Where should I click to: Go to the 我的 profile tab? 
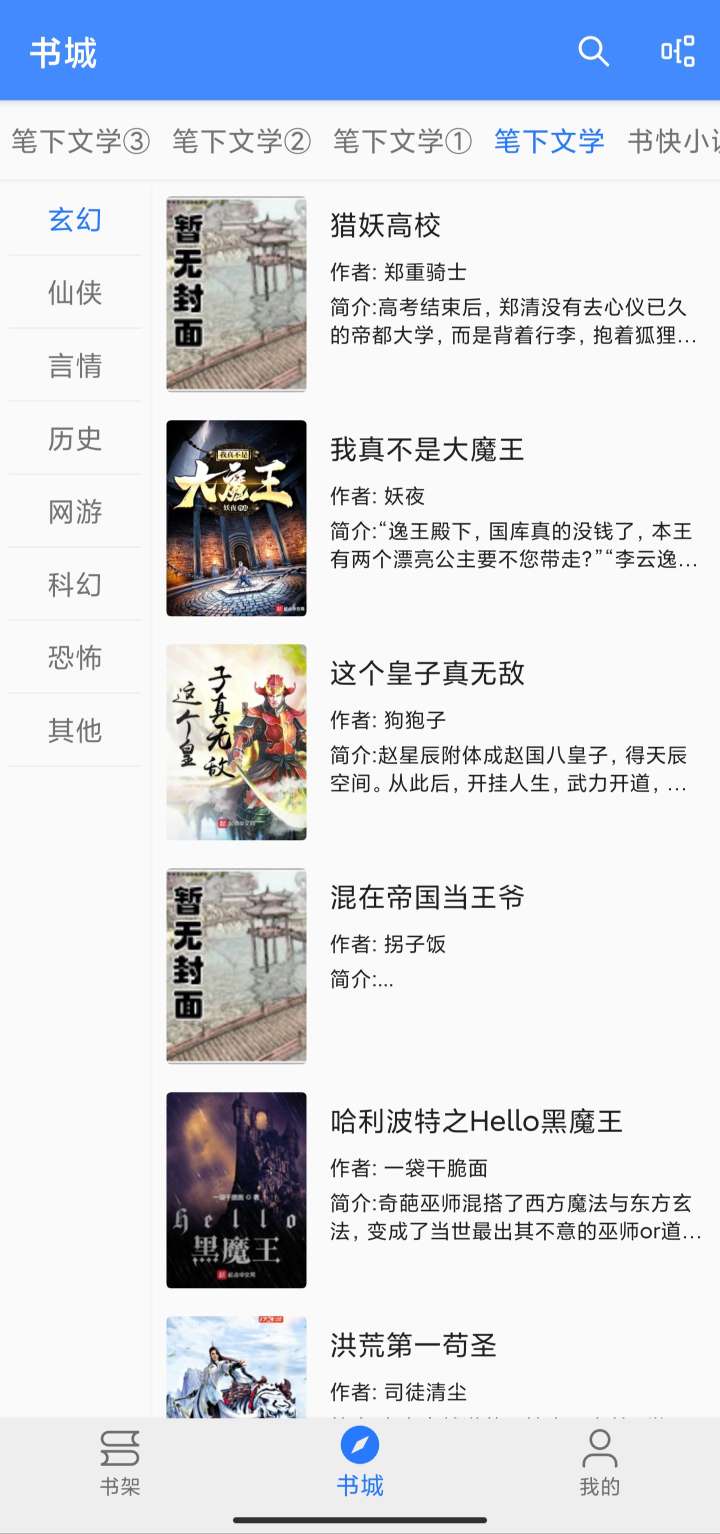coord(599,1462)
